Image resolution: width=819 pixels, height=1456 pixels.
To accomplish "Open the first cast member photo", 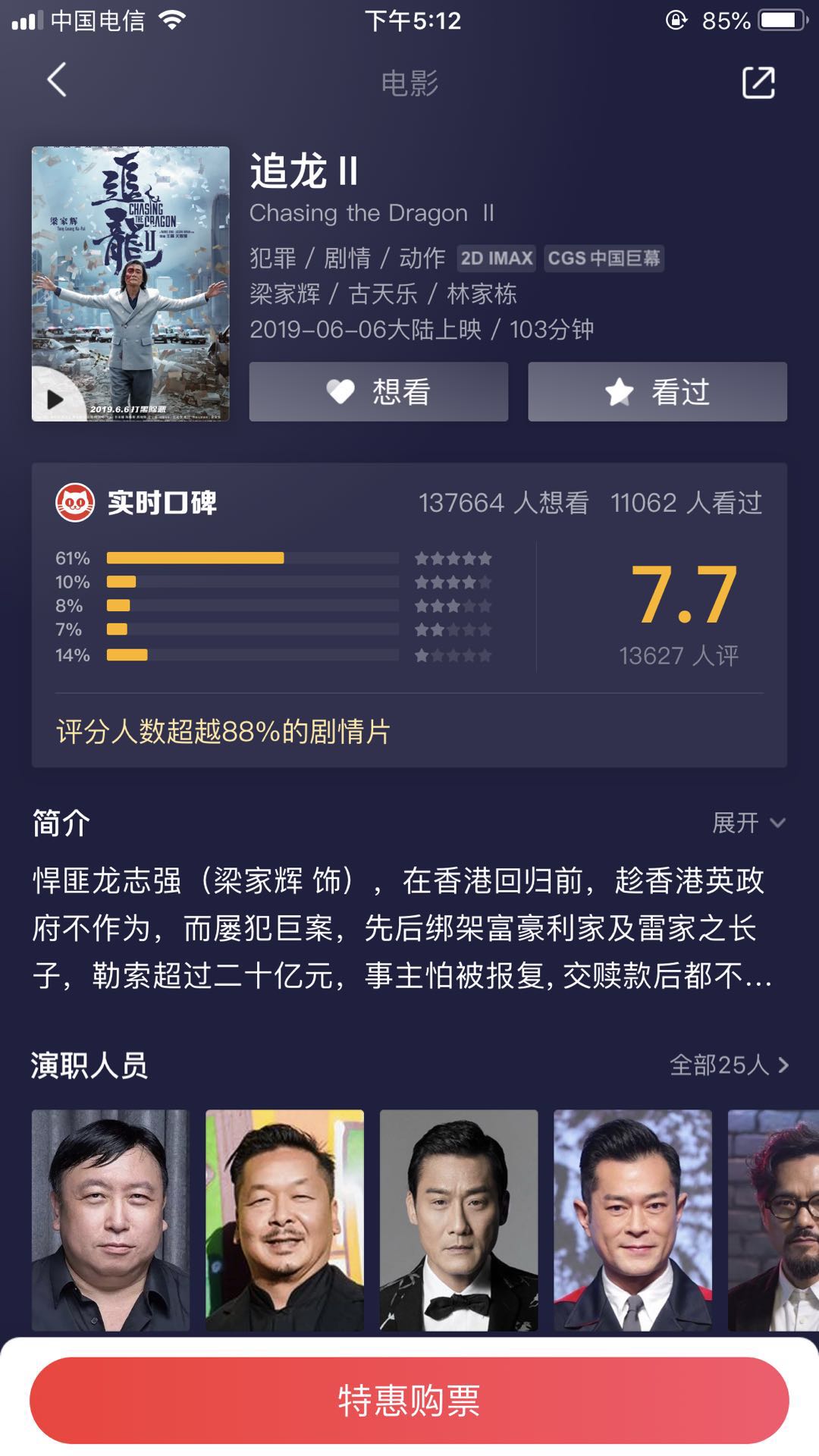I will (111, 1219).
